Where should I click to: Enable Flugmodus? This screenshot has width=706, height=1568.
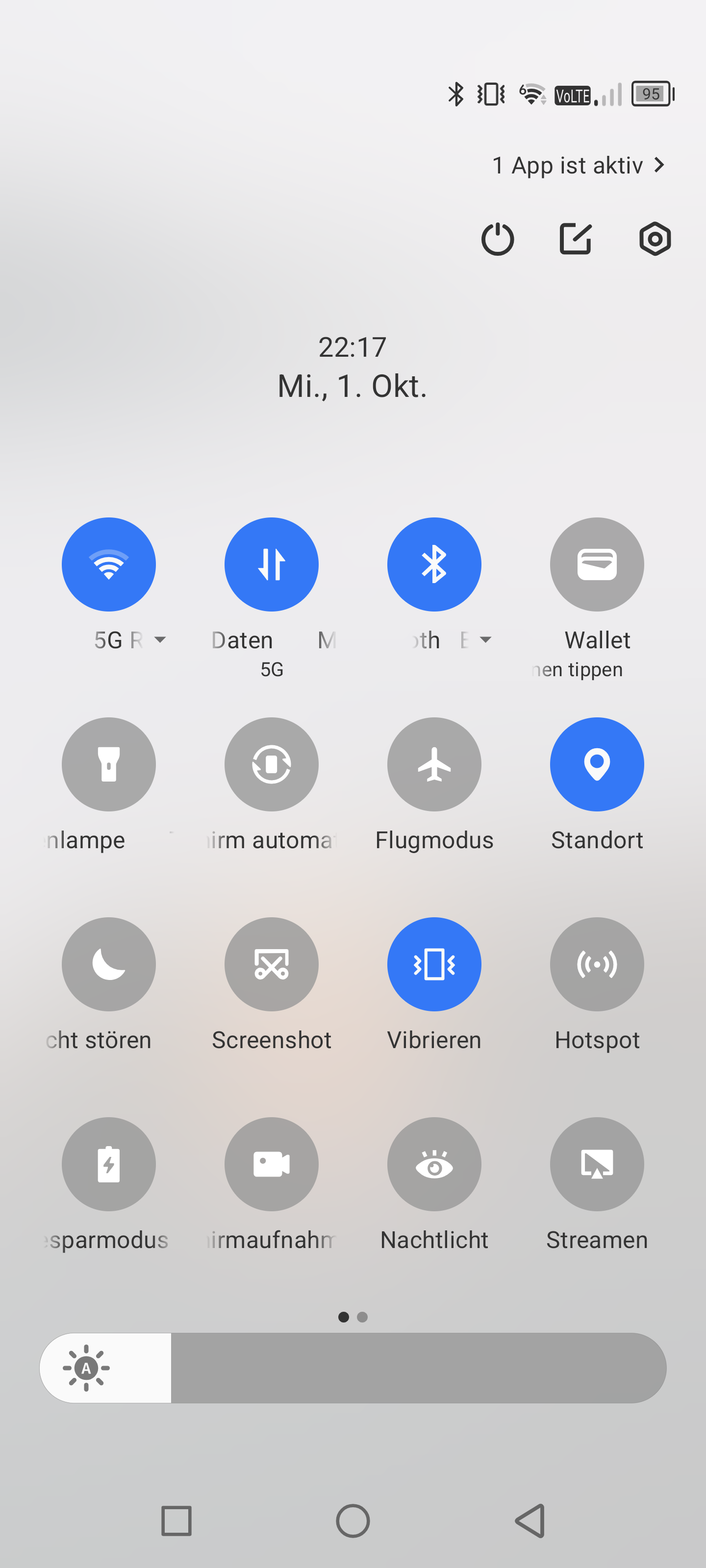[434, 764]
